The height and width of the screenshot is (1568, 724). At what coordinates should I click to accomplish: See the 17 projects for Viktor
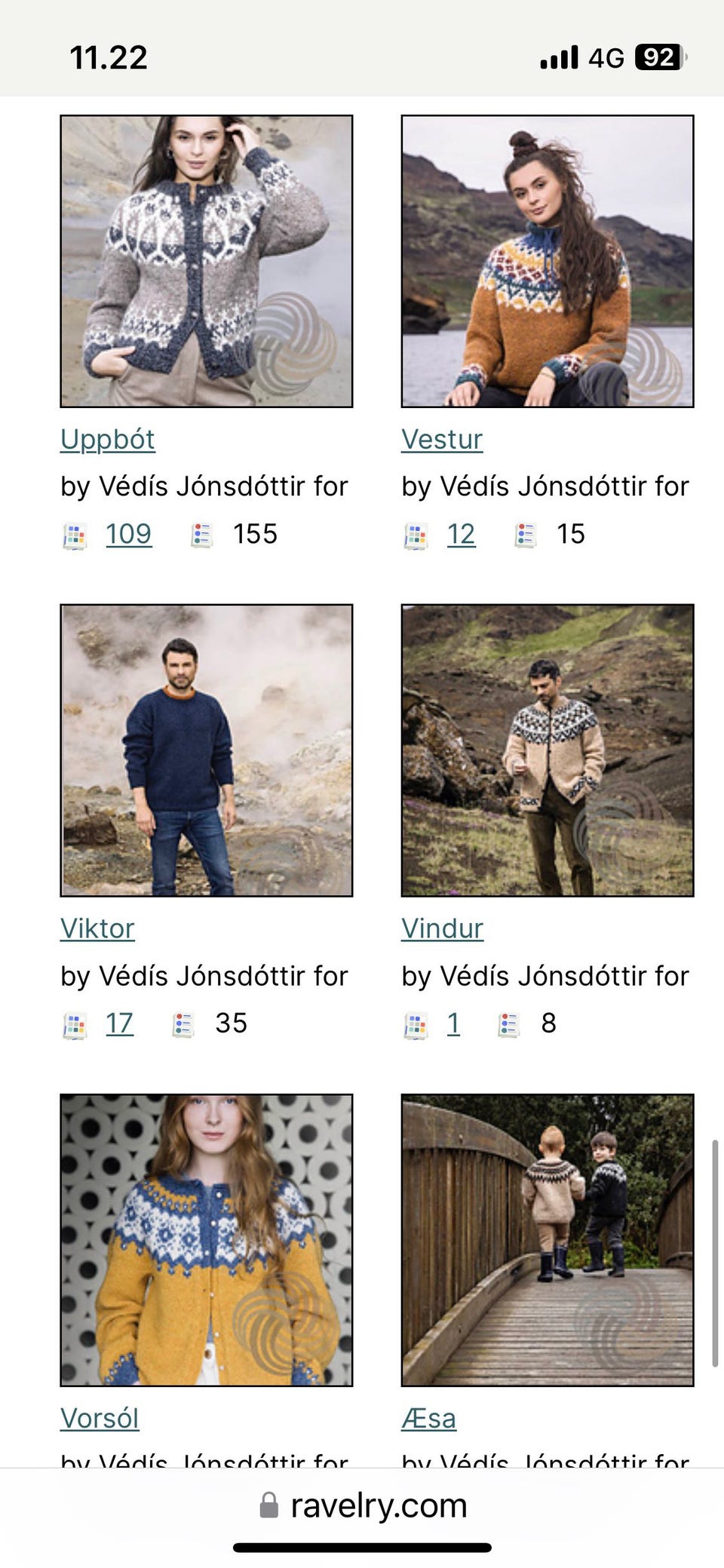(x=119, y=1023)
